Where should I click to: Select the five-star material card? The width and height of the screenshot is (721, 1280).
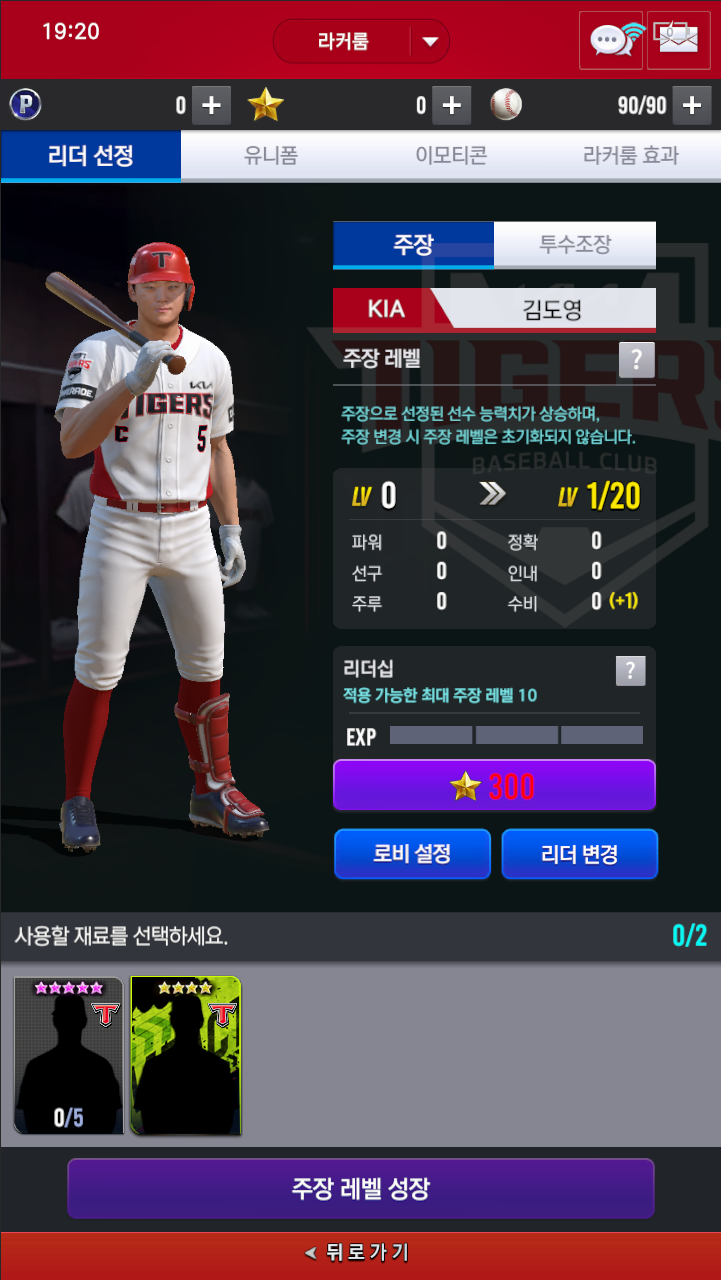pos(68,1056)
